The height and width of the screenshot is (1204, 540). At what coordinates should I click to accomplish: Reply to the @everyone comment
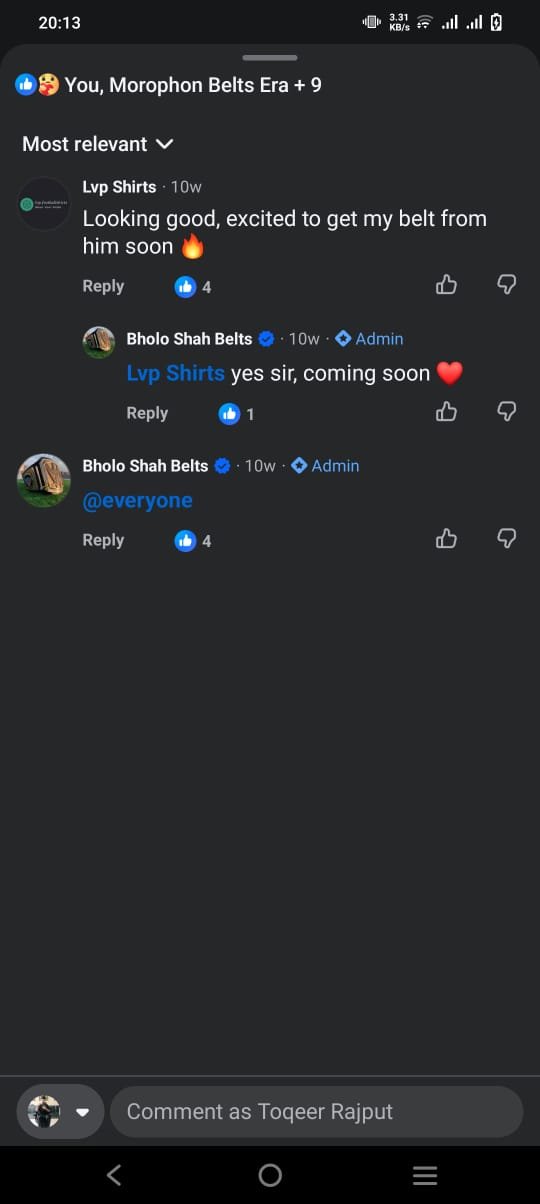click(103, 540)
